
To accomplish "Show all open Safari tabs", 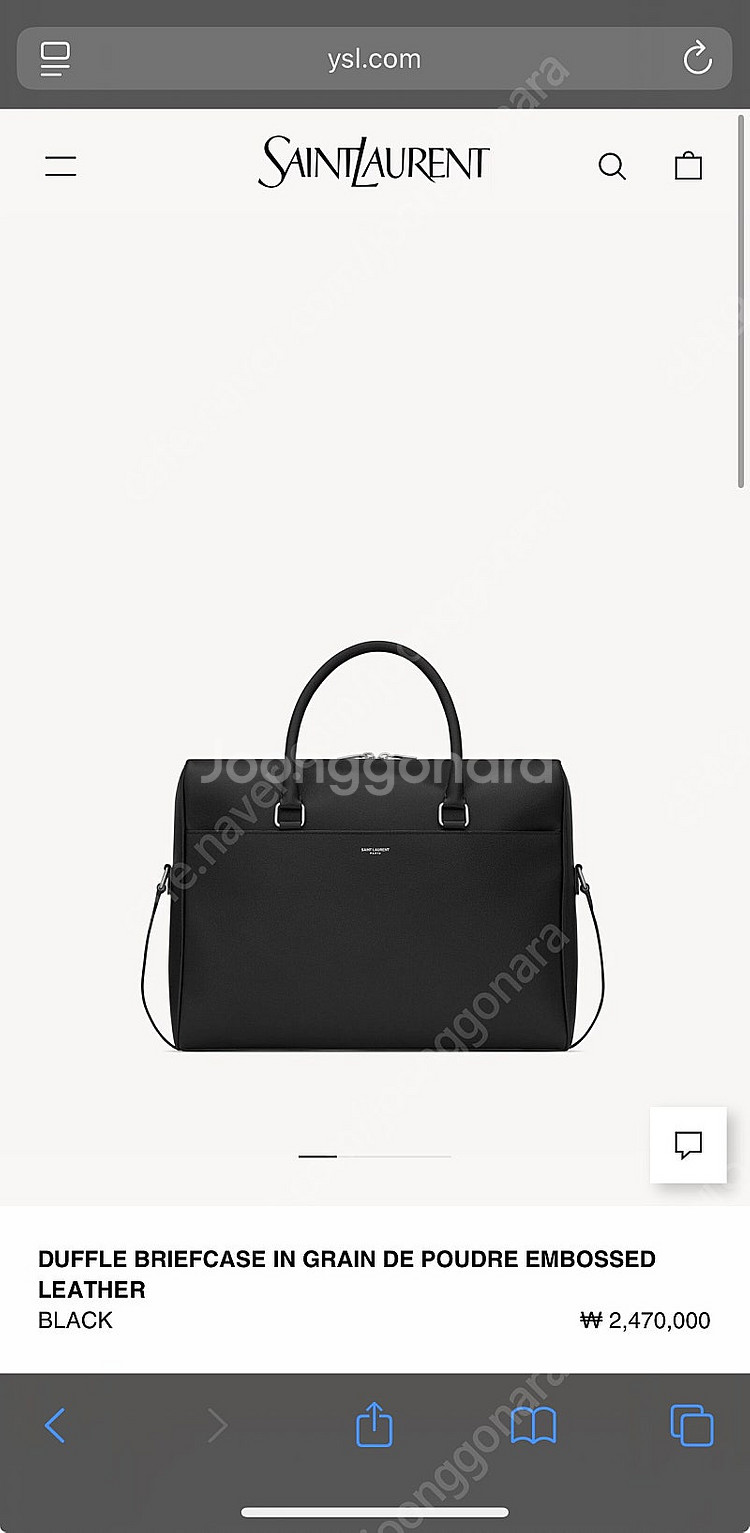I will [691, 1425].
